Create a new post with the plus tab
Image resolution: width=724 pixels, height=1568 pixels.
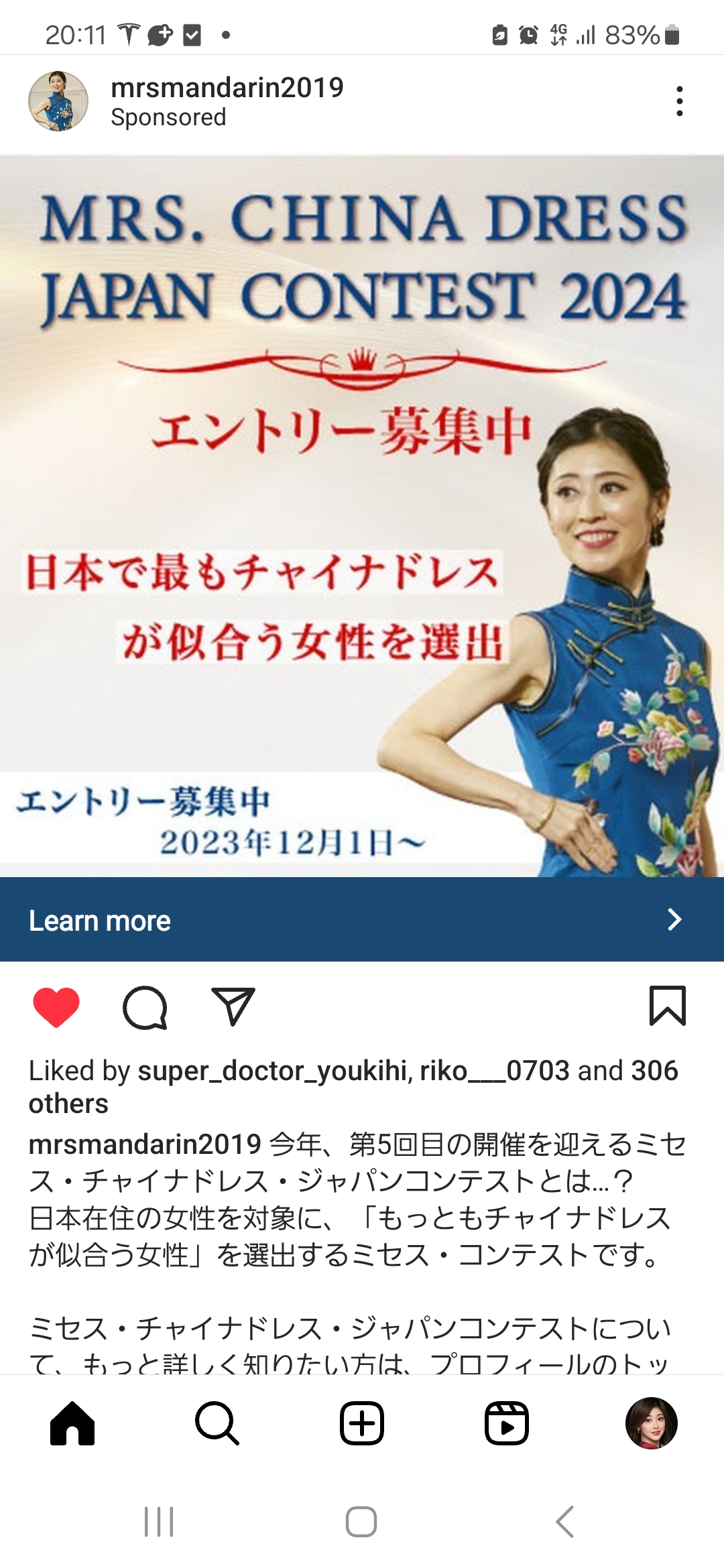362,1423
